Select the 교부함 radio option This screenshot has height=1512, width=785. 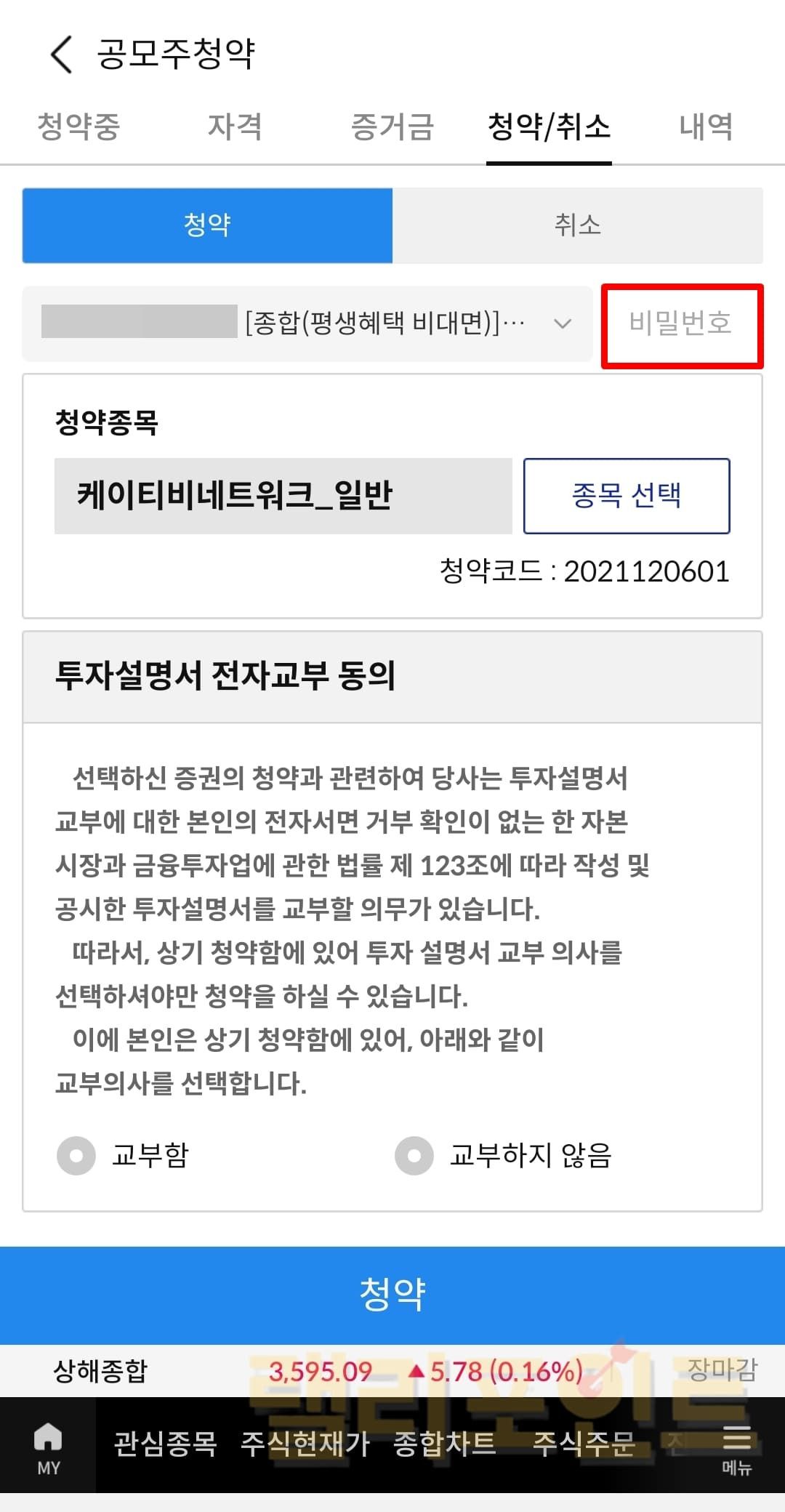(x=76, y=1156)
